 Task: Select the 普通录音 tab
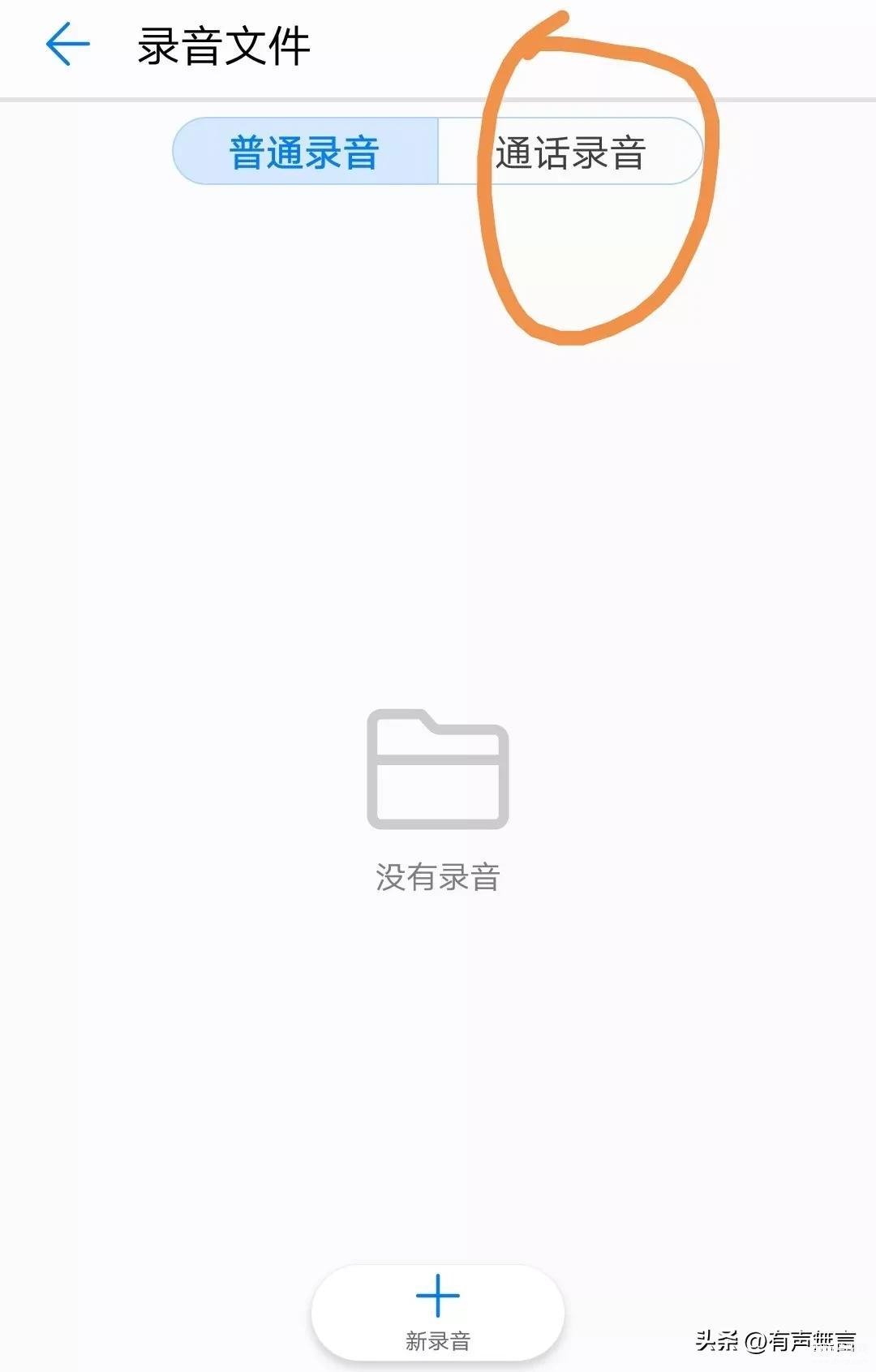tap(305, 152)
